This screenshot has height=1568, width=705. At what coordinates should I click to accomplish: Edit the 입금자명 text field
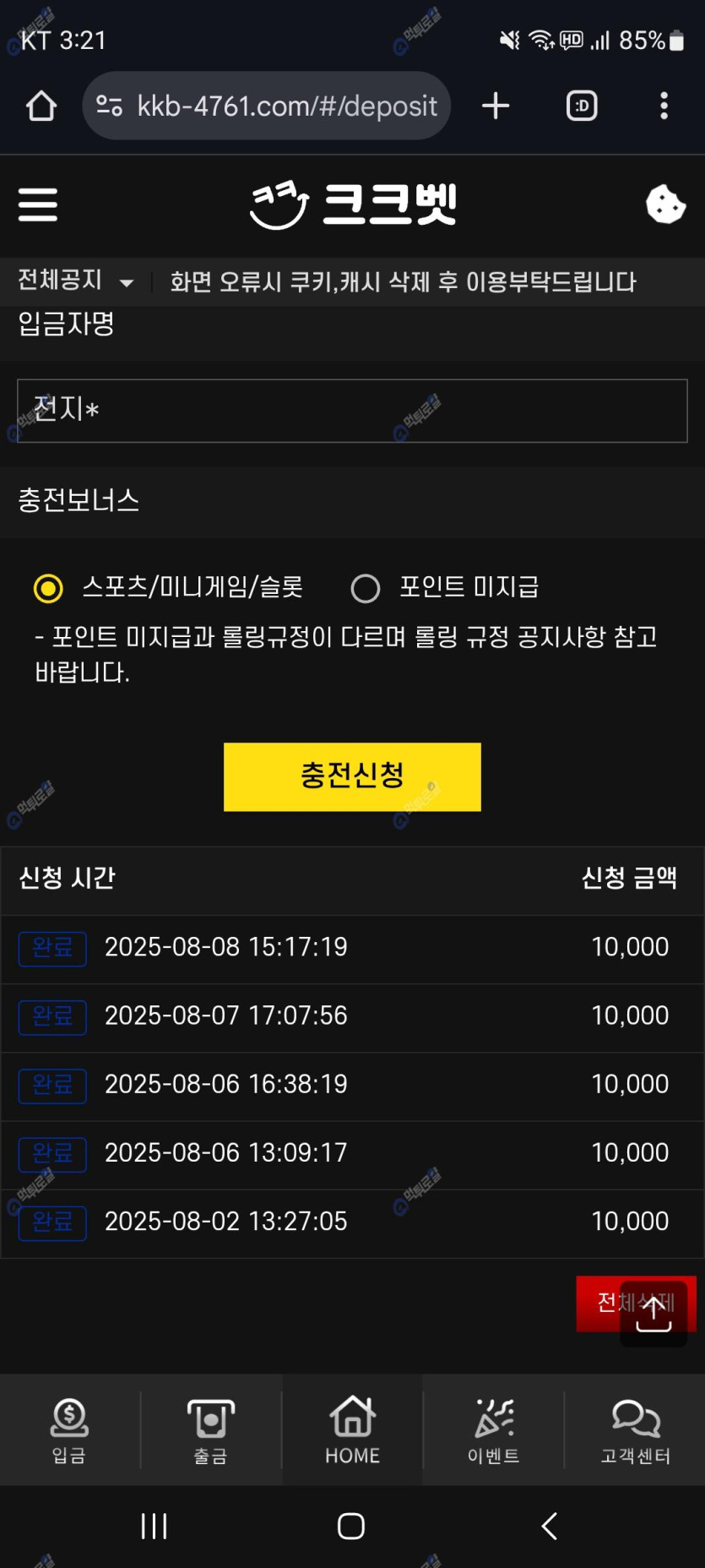352,411
